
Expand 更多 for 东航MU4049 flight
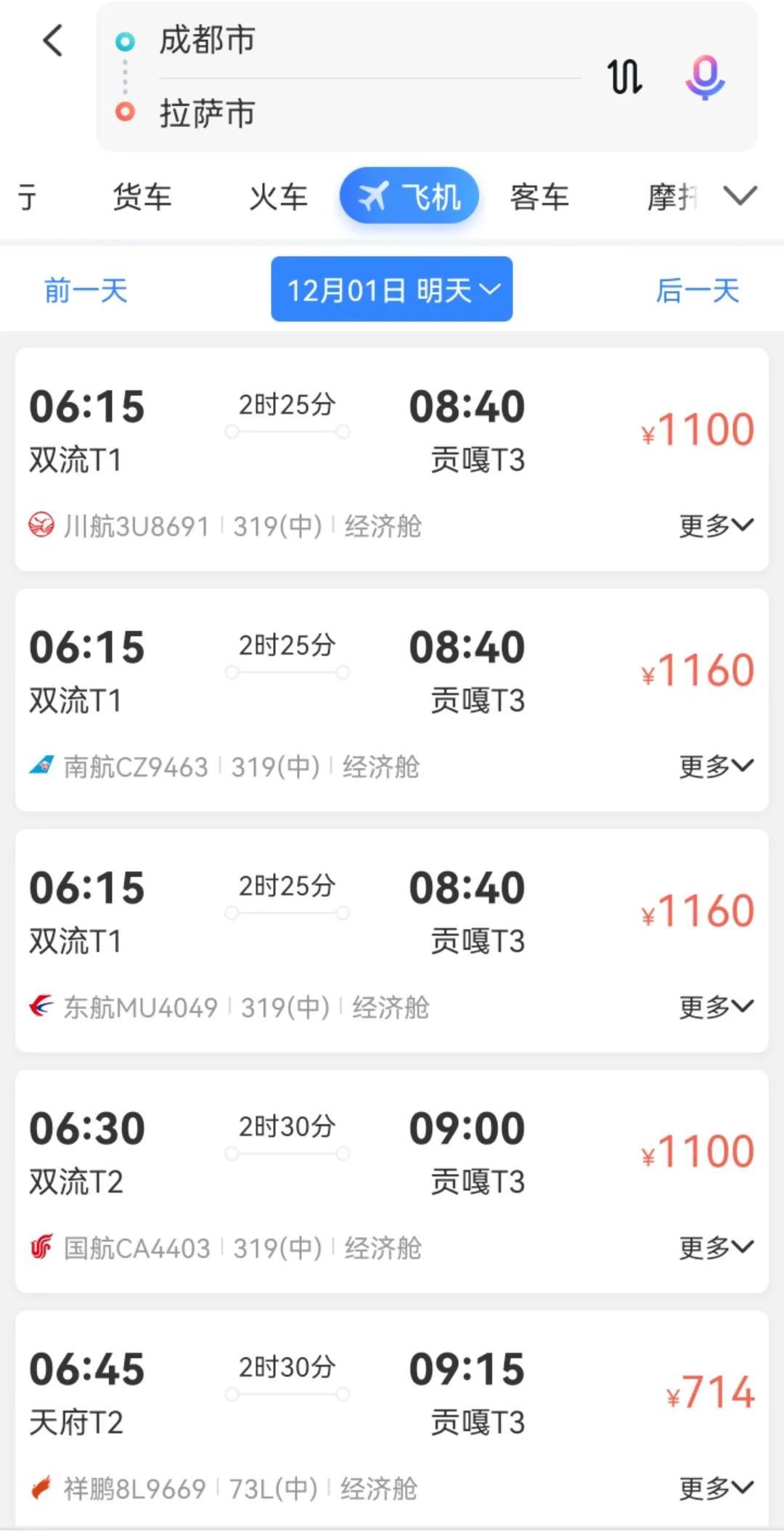[x=716, y=1007]
